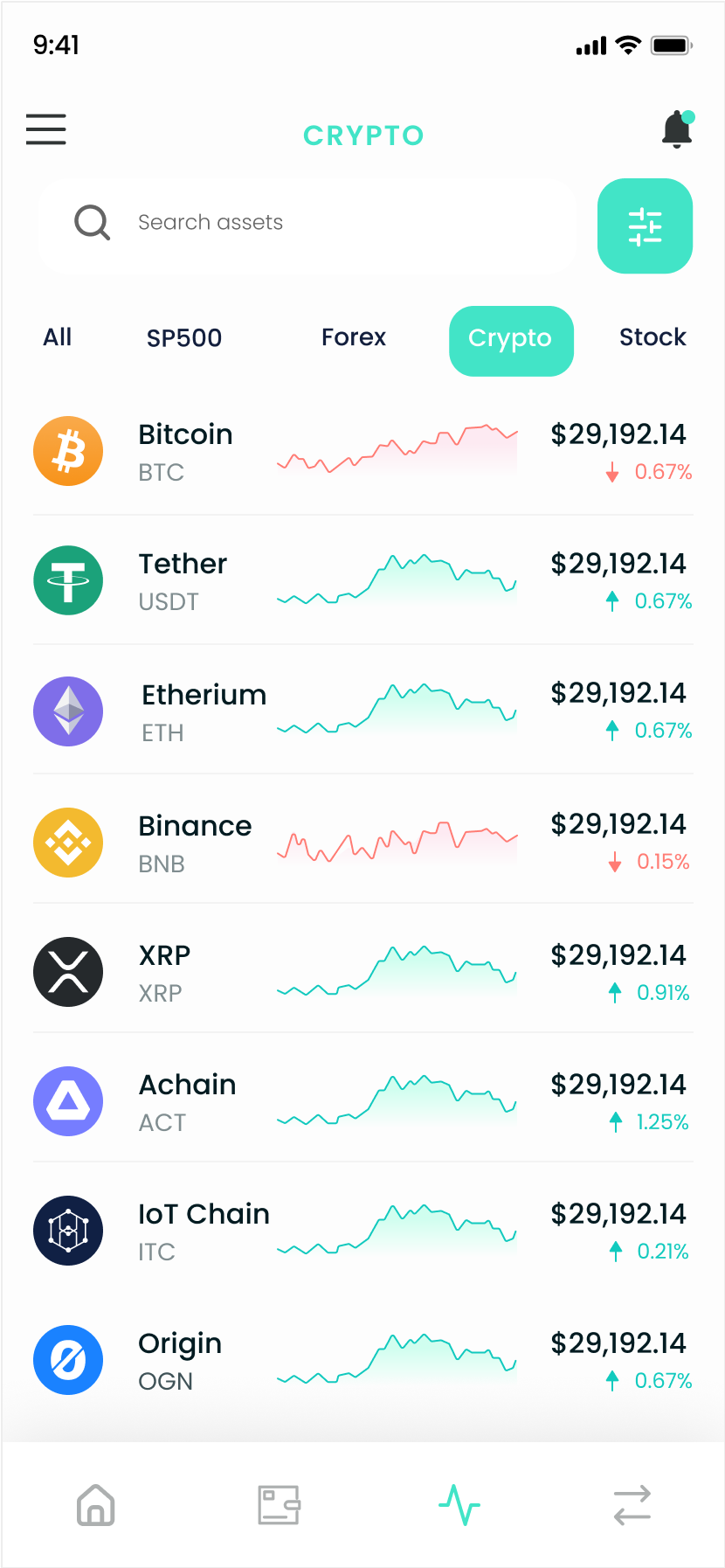The height and width of the screenshot is (1568, 725).
Task: Enable the SP500 filter
Action: pyautogui.click(x=184, y=337)
